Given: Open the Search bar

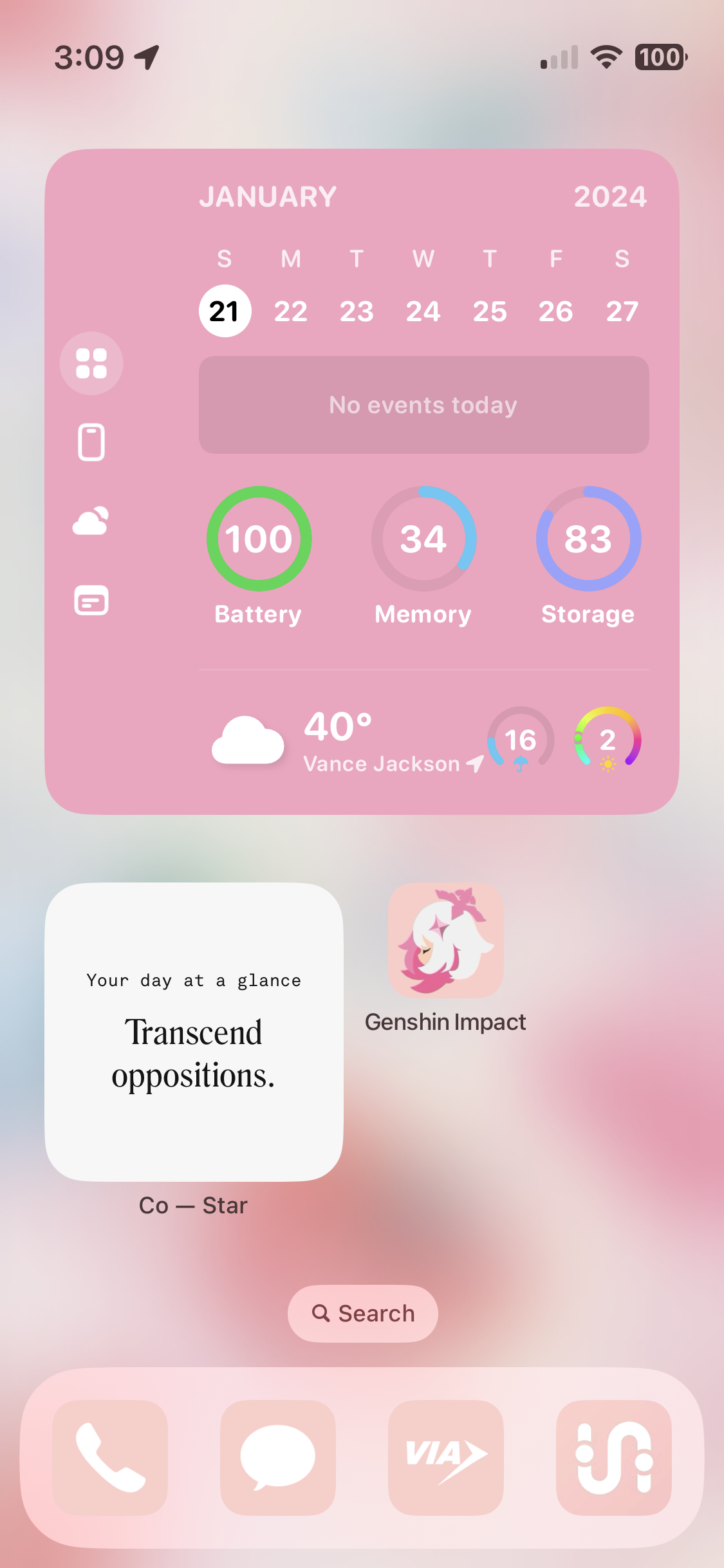Looking at the screenshot, I should pos(362,1313).
